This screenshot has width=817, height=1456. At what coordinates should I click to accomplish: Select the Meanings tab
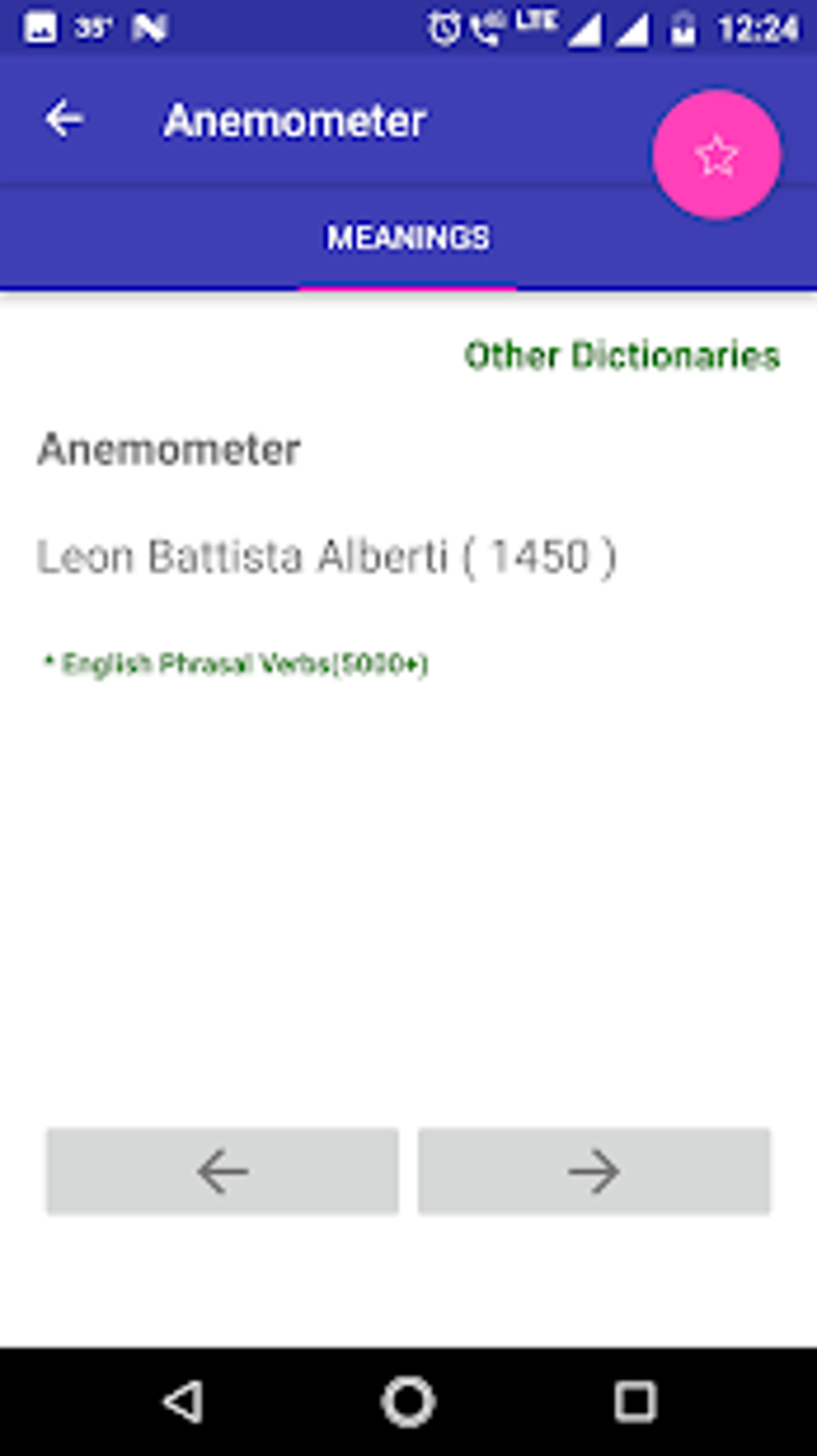coord(408,238)
